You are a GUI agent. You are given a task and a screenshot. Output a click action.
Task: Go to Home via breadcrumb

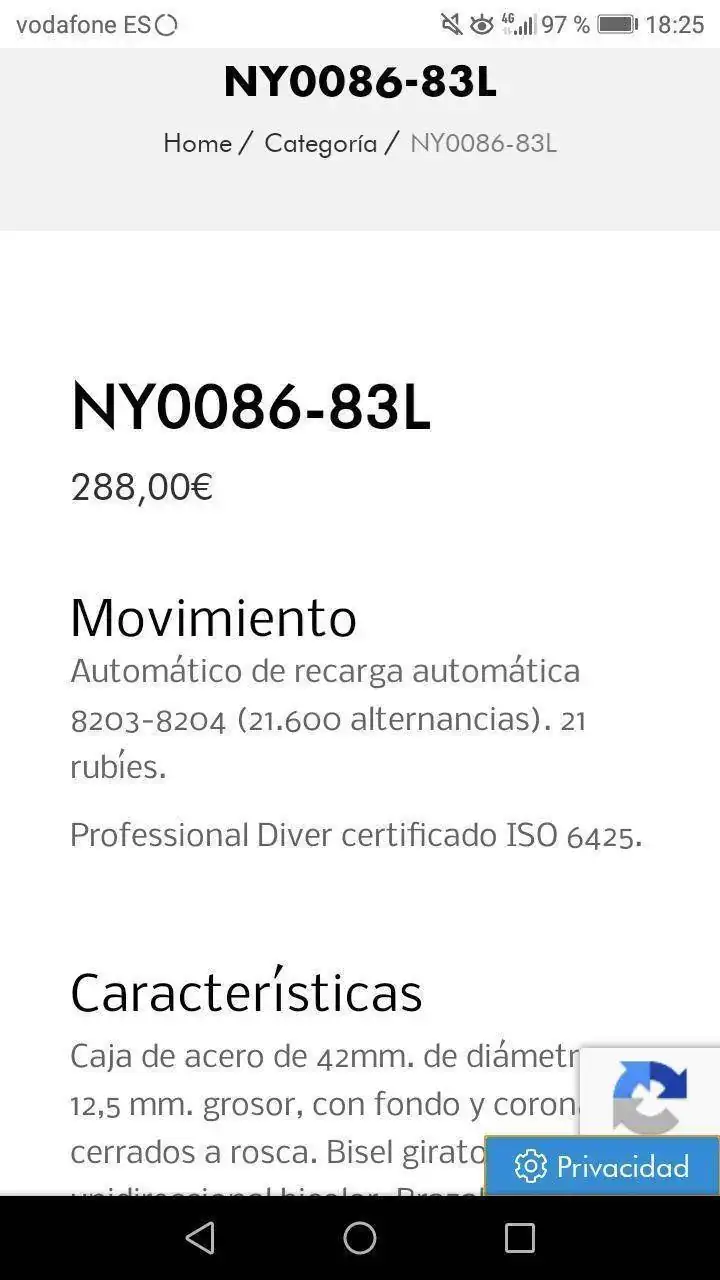coord(197,143)
